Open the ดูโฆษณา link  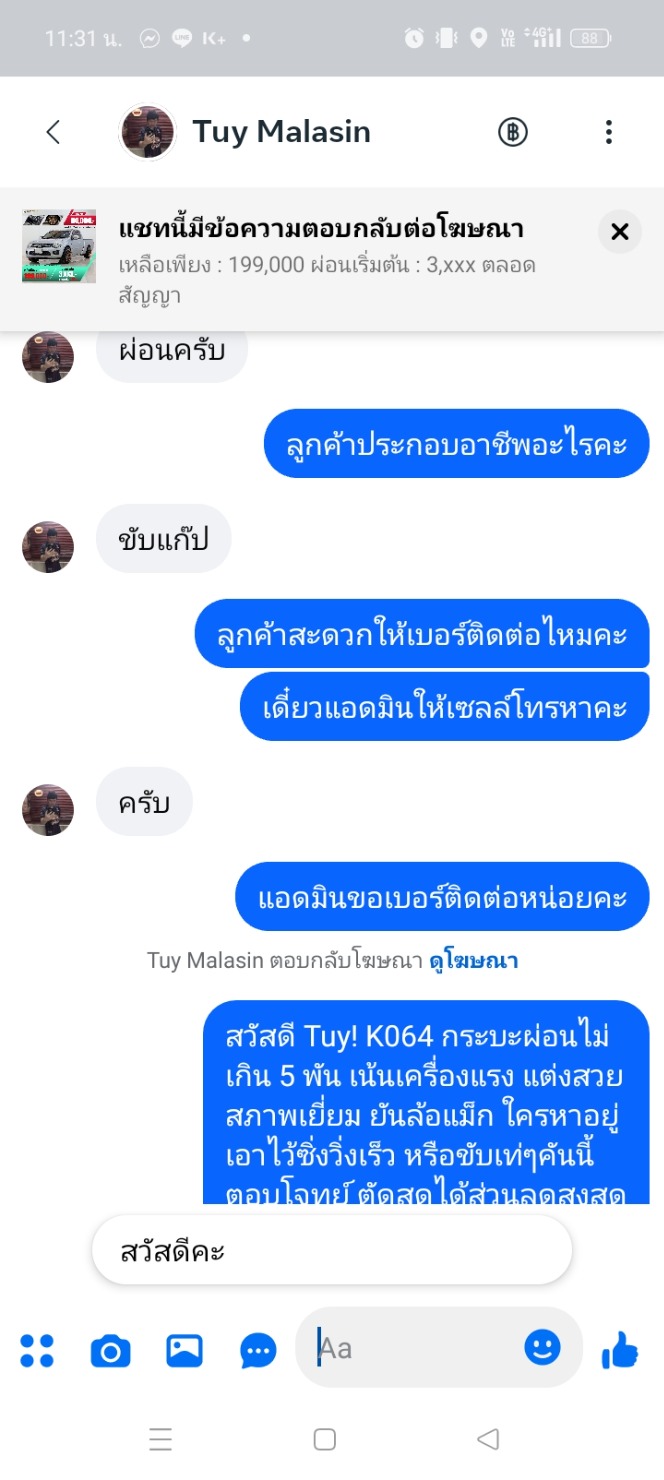tap(474, 961)
